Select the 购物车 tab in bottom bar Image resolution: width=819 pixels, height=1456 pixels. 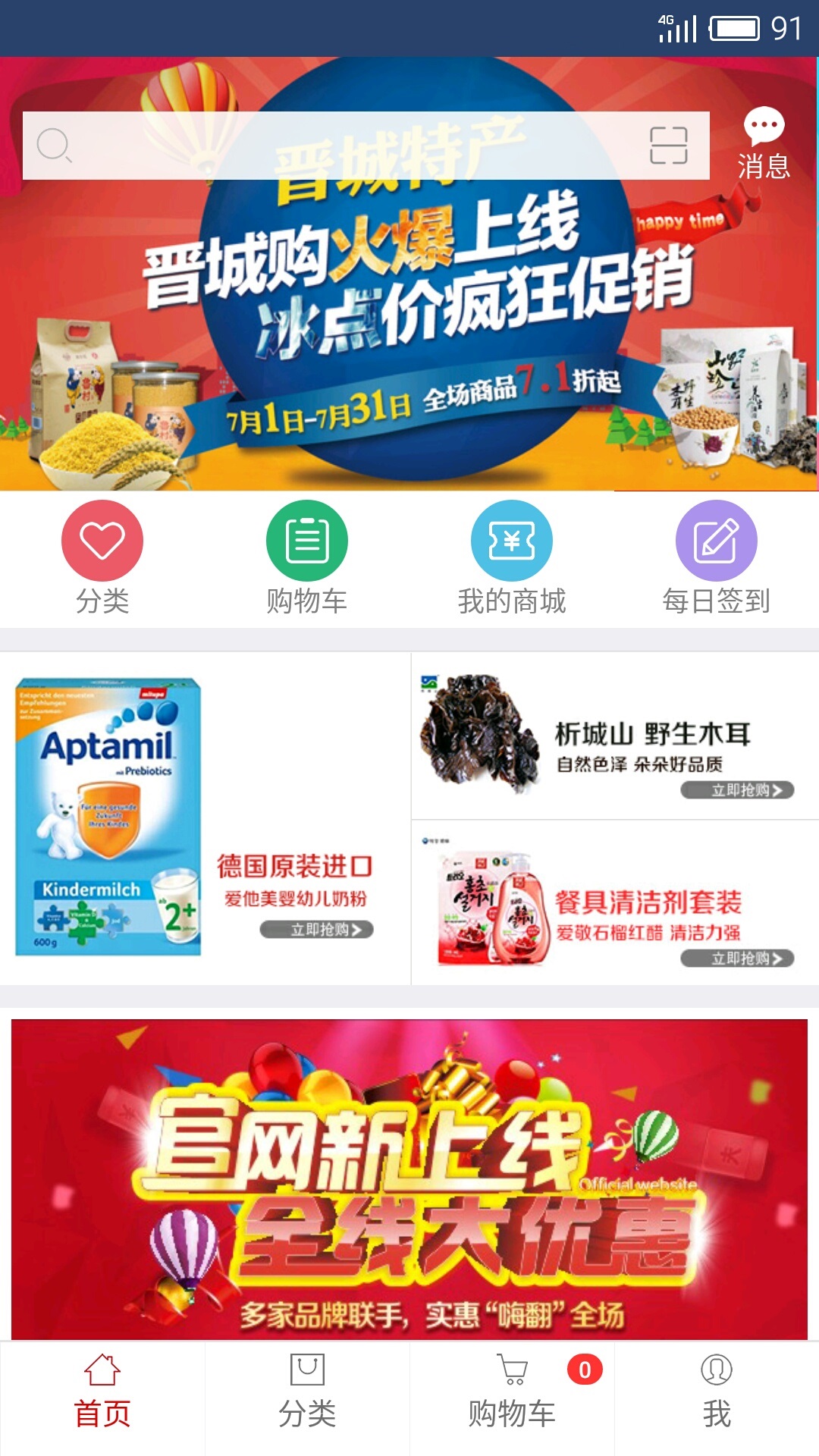512,1395
